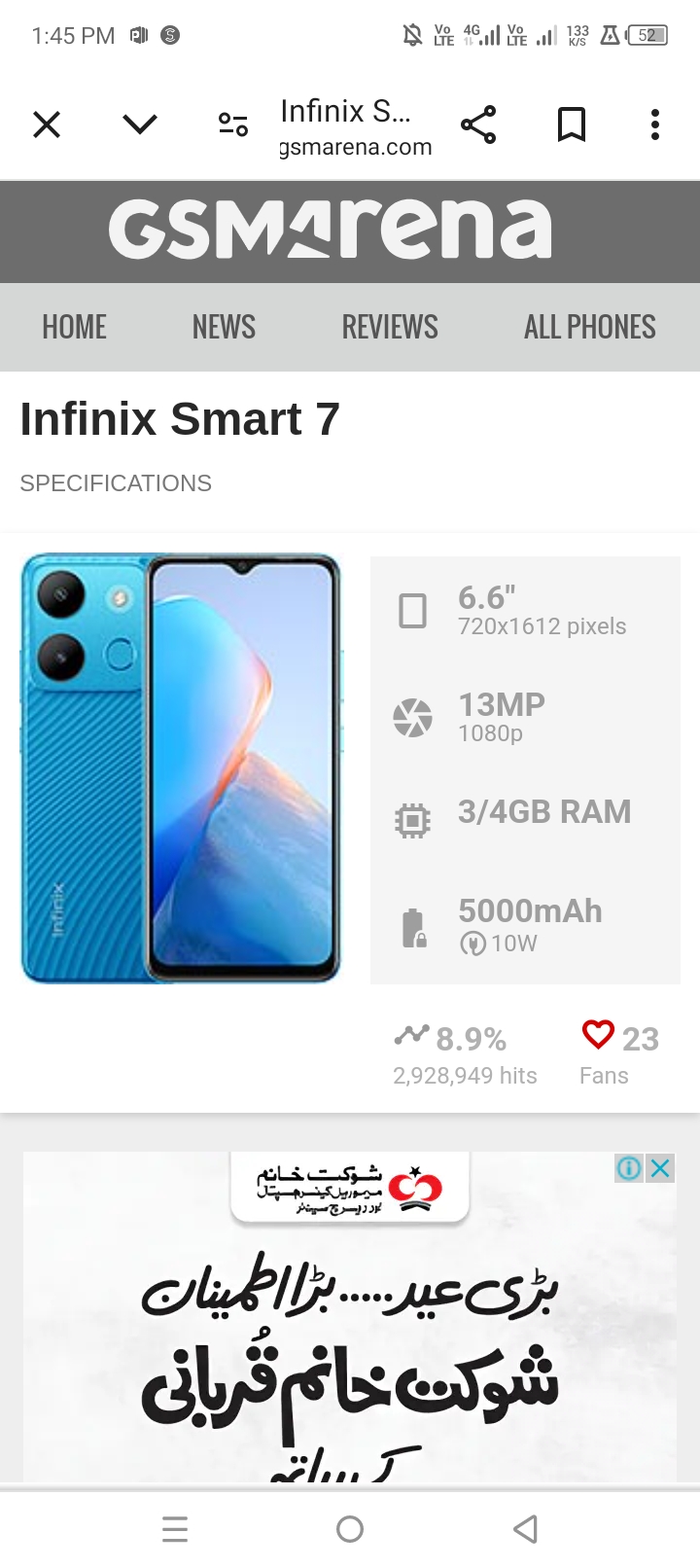View the Infinix Smart 7 photo
The height and width of the screenshot is (1568, 700).
[182, 768]
